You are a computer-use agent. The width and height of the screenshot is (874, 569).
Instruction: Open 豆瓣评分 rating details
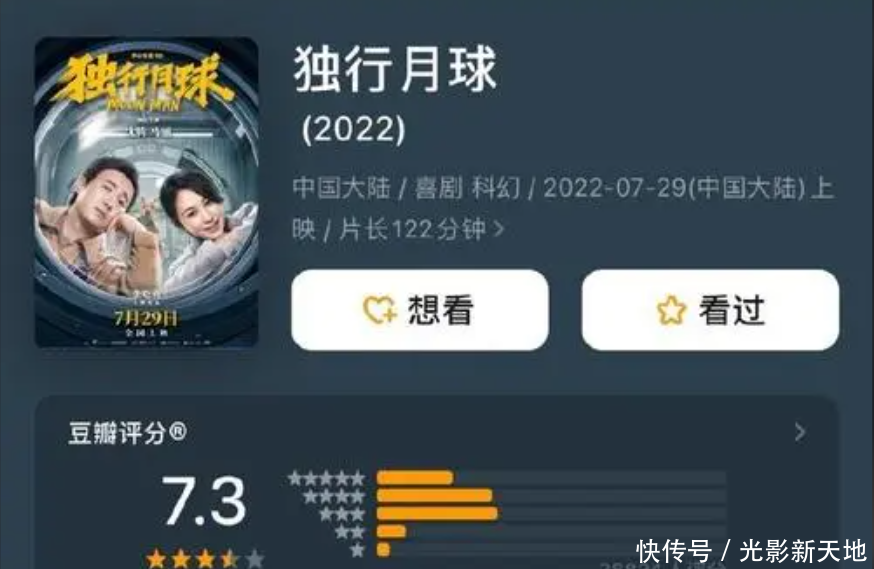click(x=799, y=432)
